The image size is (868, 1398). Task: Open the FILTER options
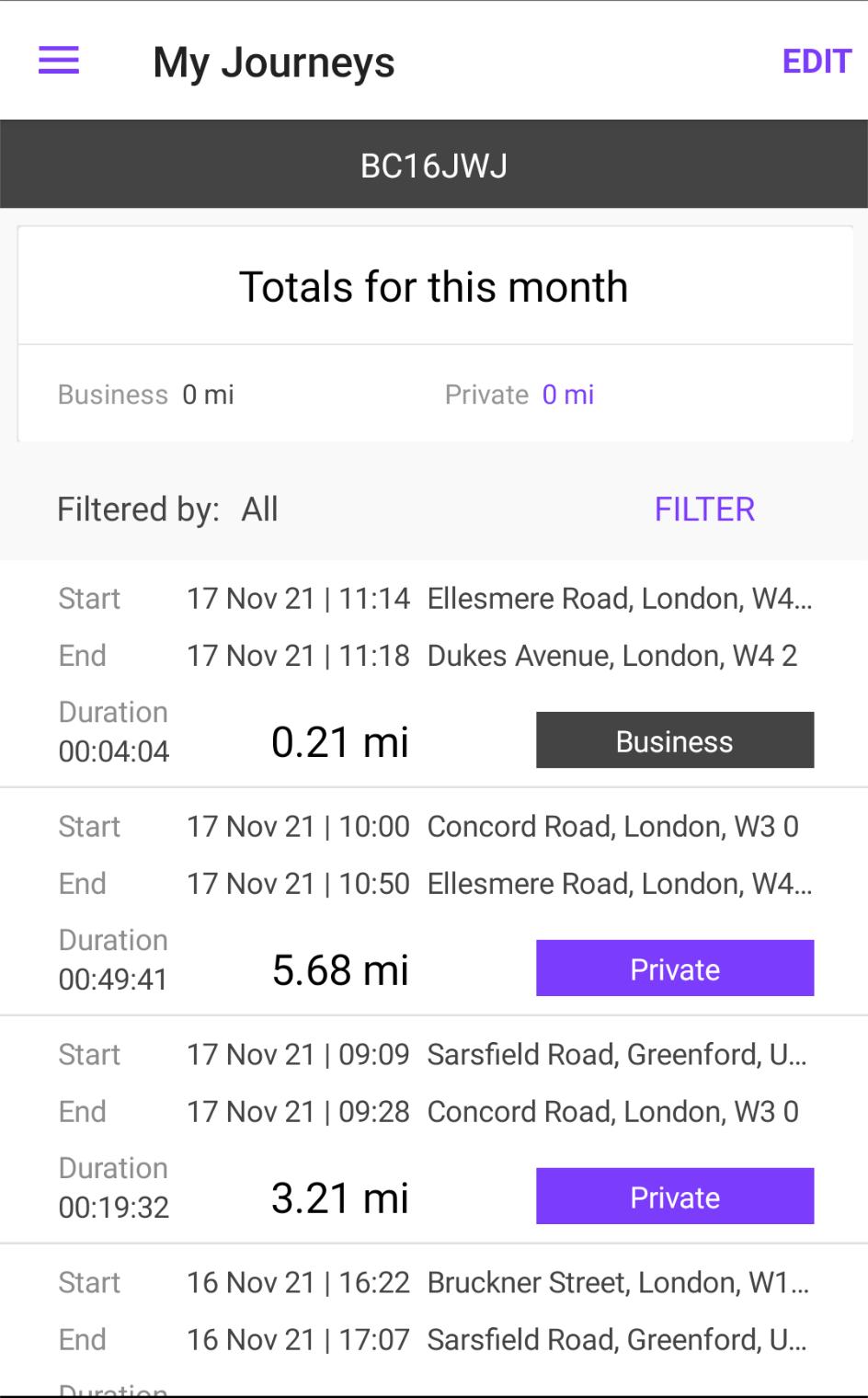pyautogui.click(x=704, y=510)
